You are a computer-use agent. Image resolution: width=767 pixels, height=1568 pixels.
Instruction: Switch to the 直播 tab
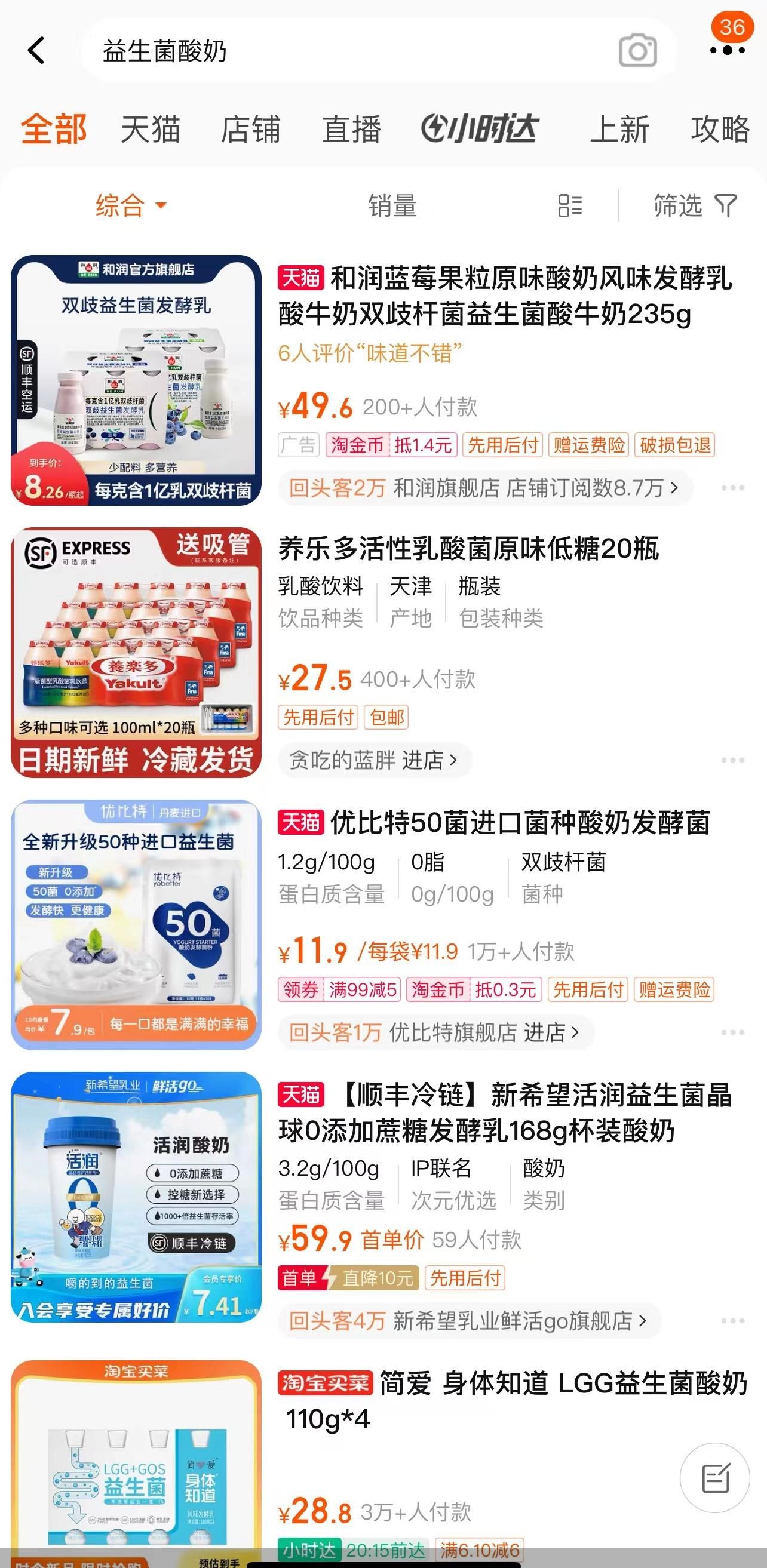(x=351, y=129)
